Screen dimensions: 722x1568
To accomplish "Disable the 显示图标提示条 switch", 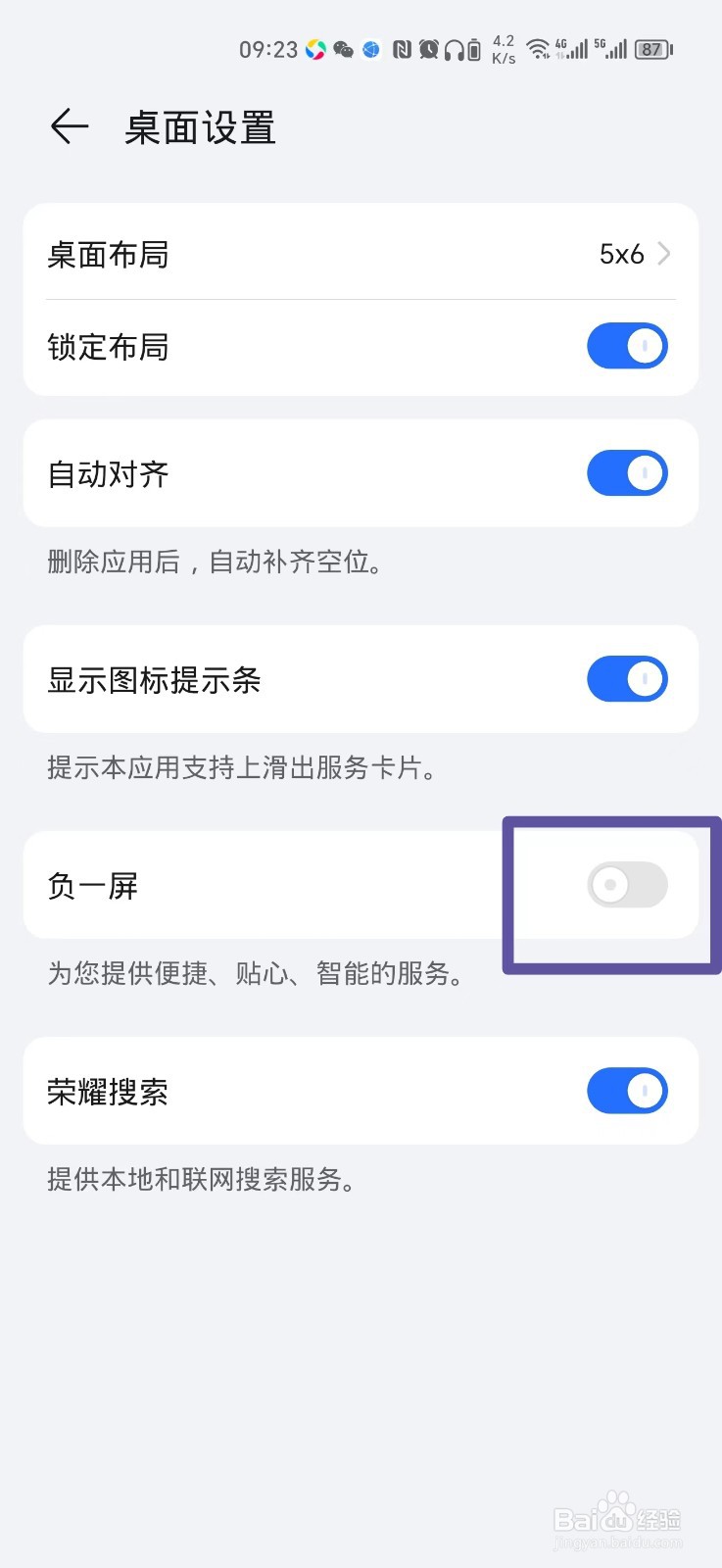I will (x=627, y=678).
